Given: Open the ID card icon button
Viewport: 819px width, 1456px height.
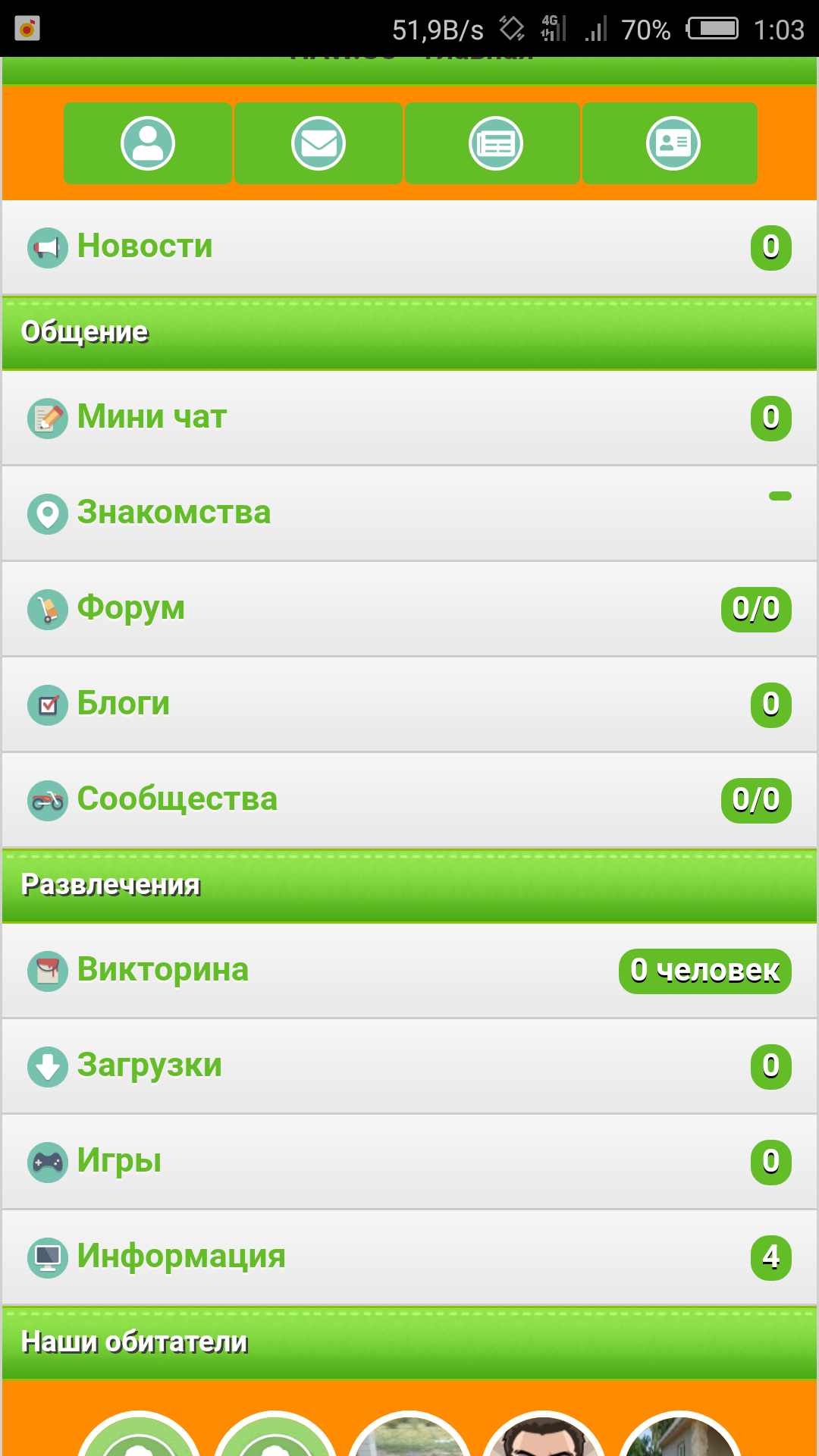Looking at the screenshot, I should tap(673, 143).
